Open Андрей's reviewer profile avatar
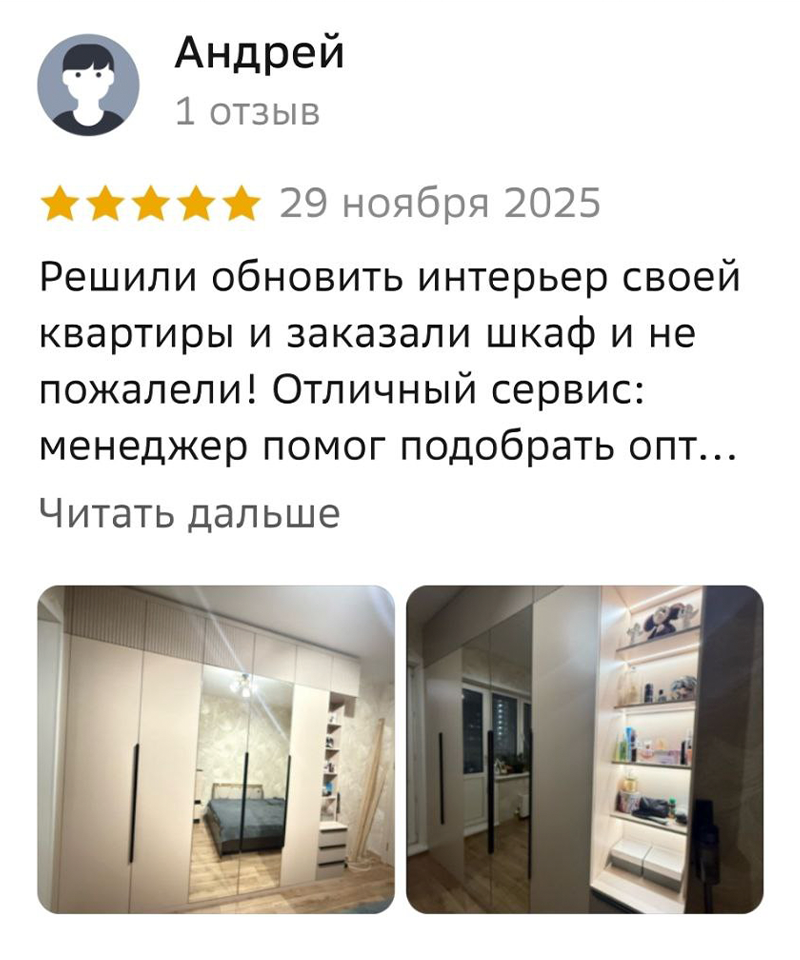Image resolution: width=800 pixels, height=960 pixels. 88,85
